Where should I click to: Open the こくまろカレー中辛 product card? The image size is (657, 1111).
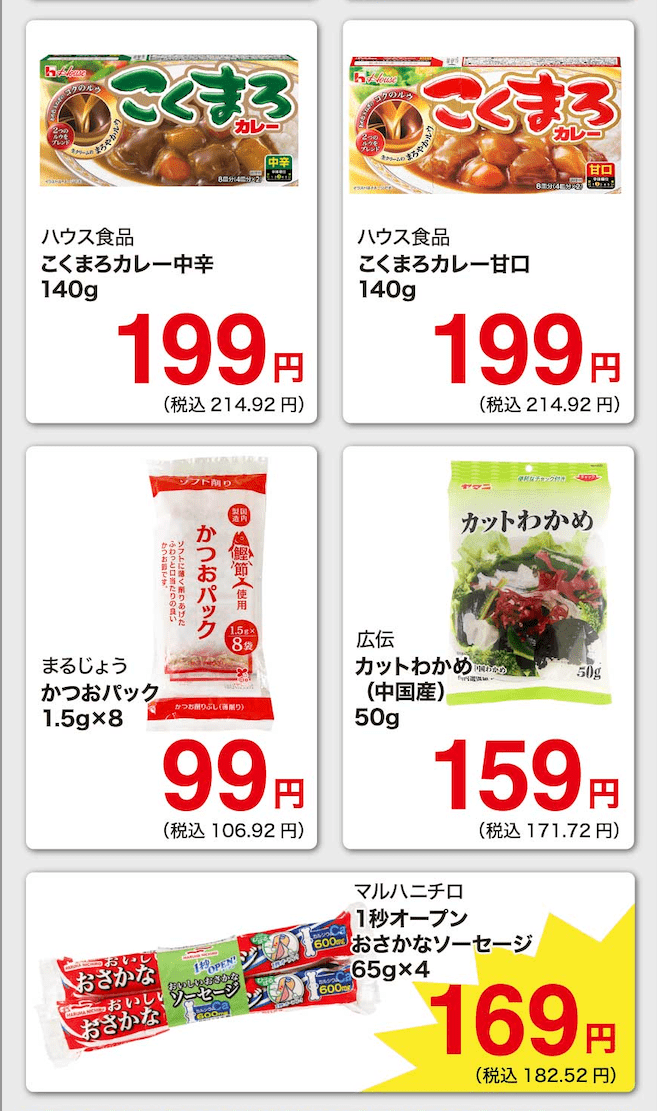click(171, 222)
